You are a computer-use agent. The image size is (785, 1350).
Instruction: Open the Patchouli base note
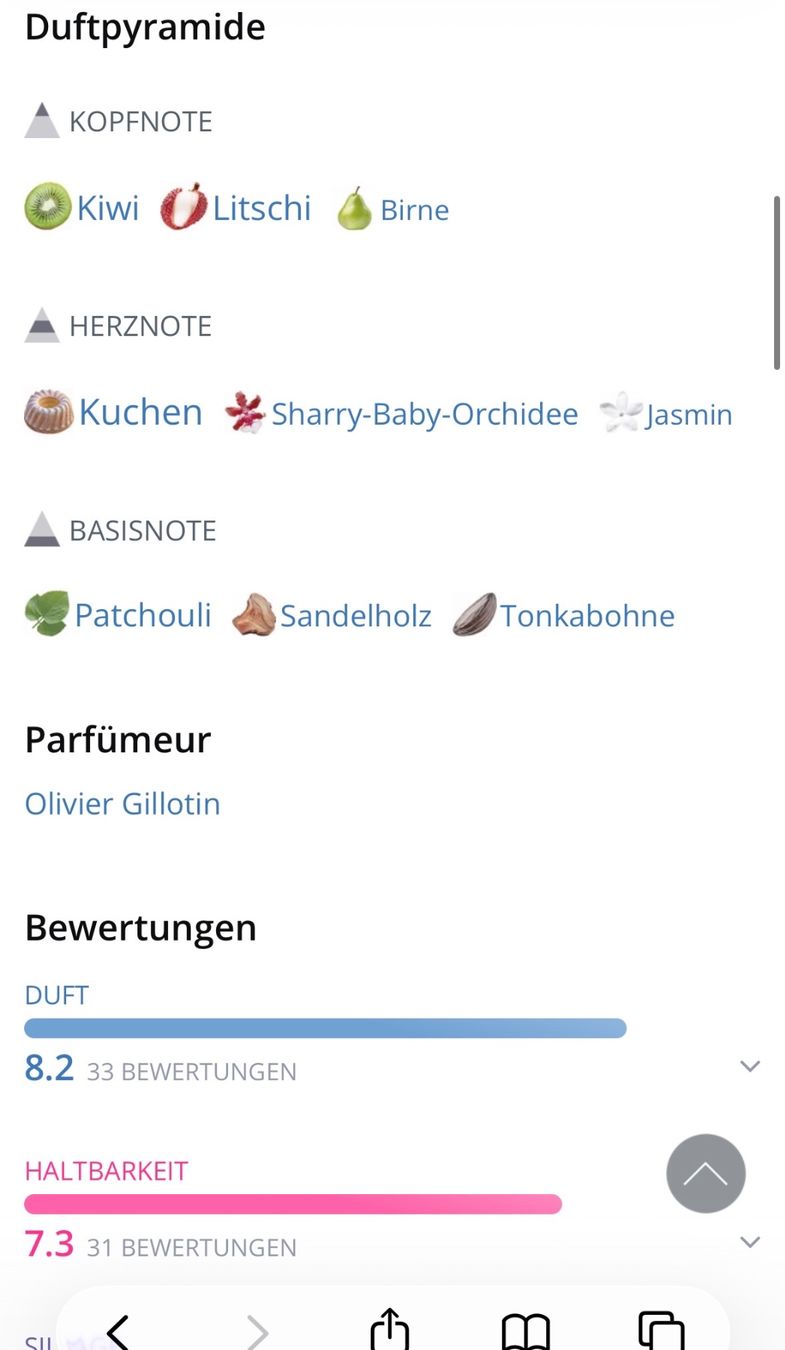(x=118, y=615)
